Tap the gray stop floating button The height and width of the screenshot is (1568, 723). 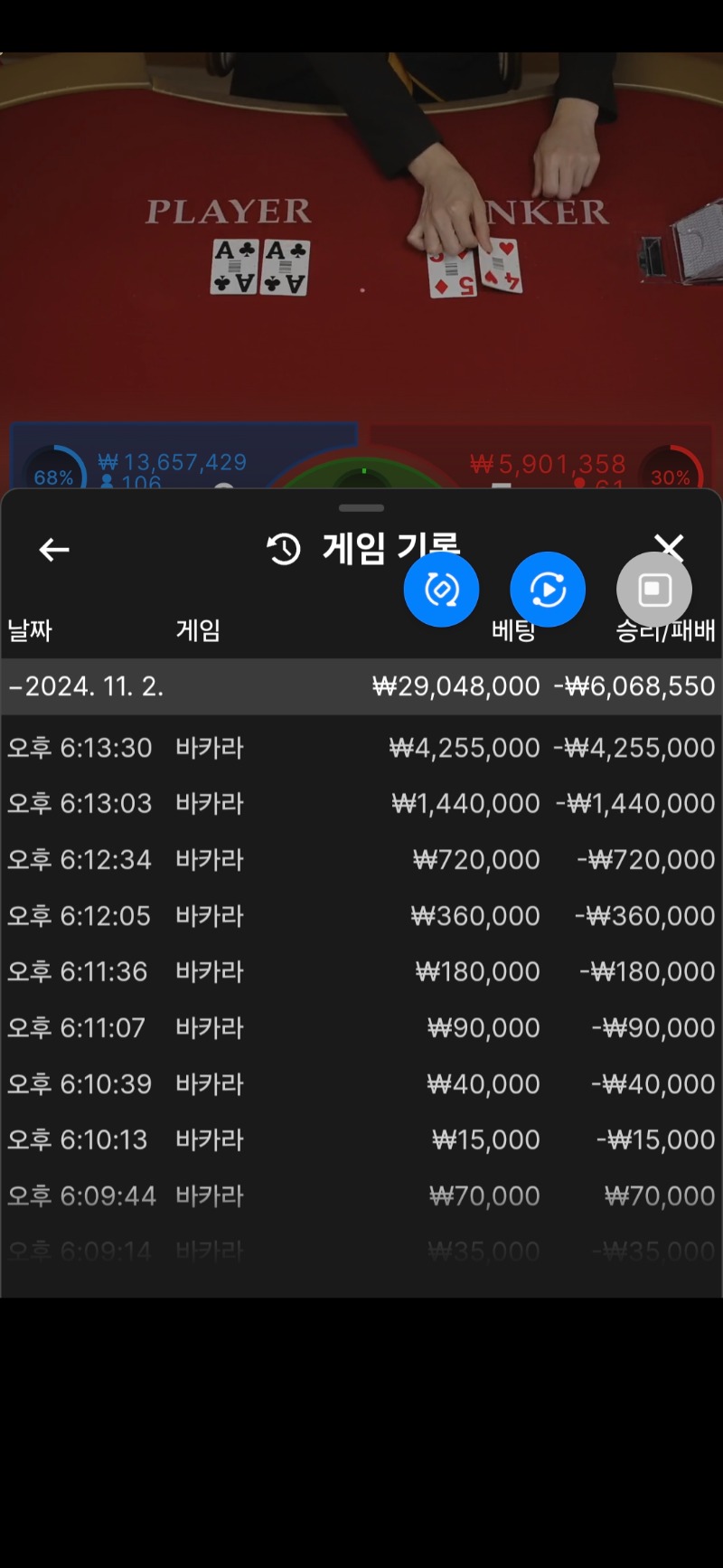654,590
